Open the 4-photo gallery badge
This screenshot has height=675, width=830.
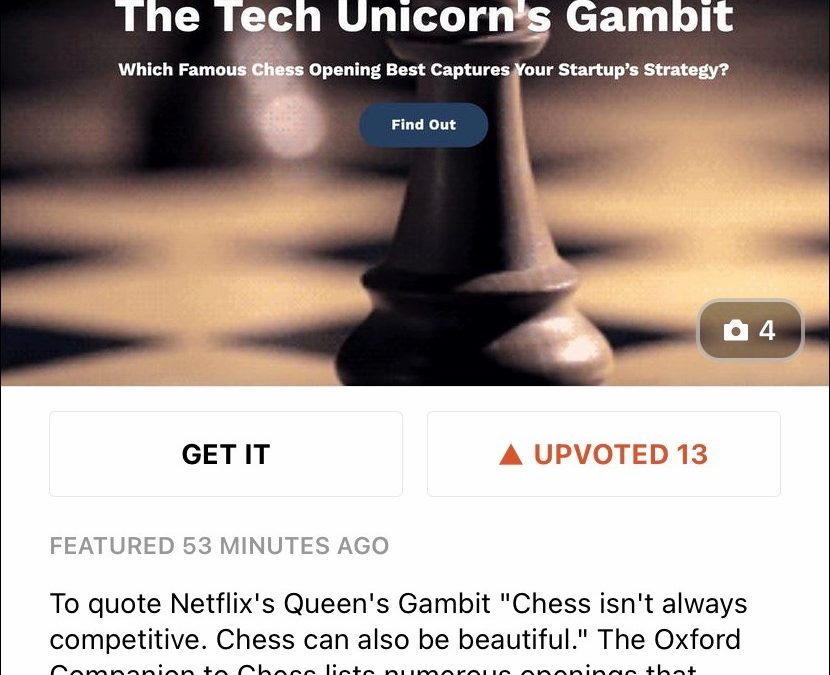[x=750, y=330]
